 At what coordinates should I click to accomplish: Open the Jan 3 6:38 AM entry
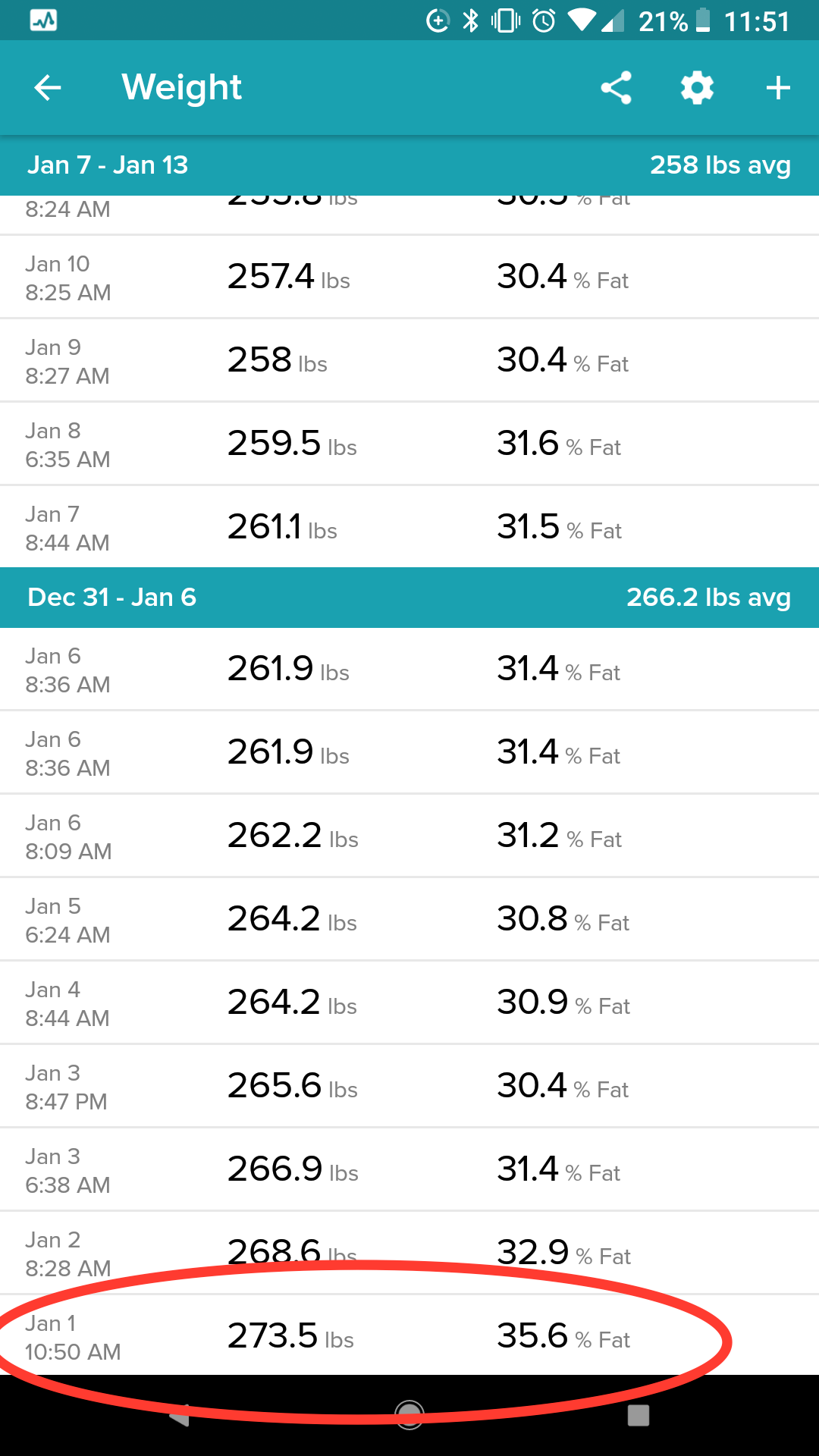click(409, 1170)
